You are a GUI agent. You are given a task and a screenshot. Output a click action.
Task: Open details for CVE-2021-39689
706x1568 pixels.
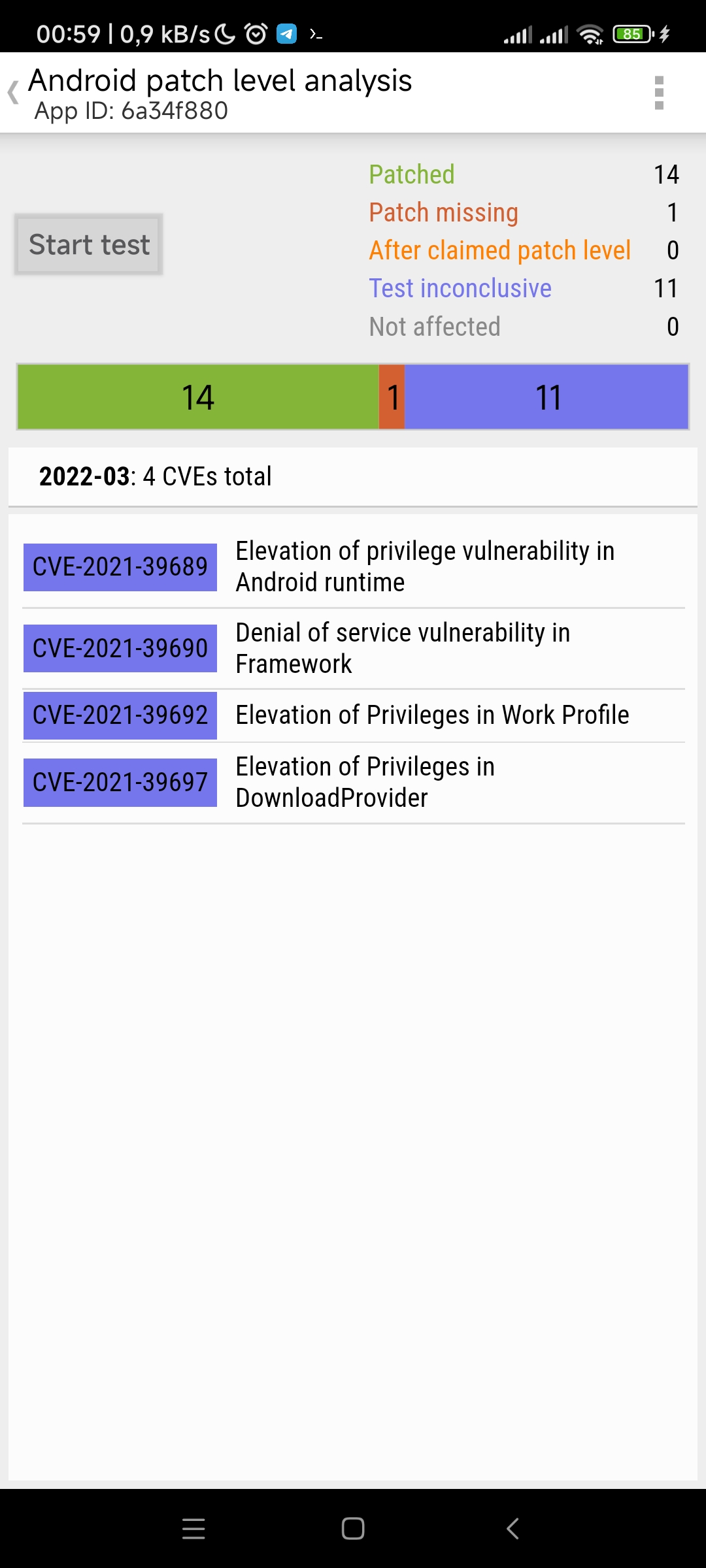tap(120, 567)
